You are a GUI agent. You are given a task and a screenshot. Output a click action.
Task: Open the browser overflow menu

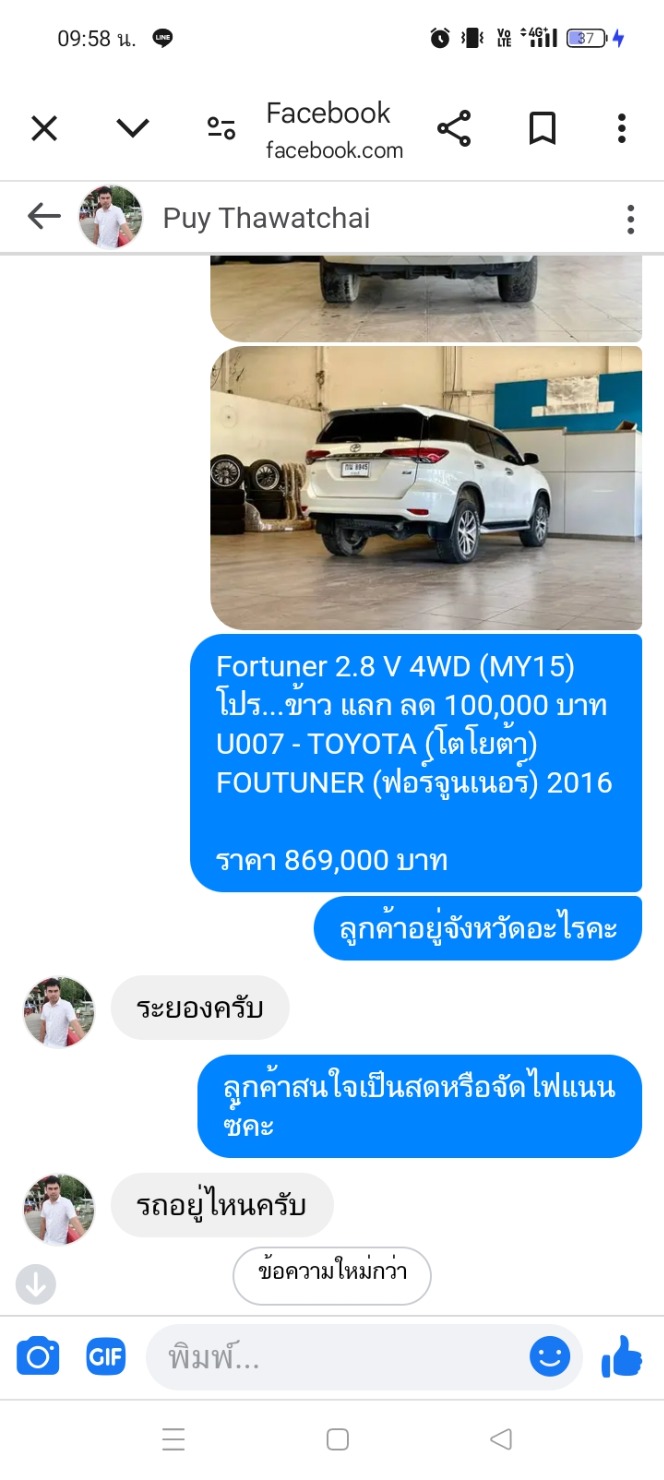tap(621, 128)
